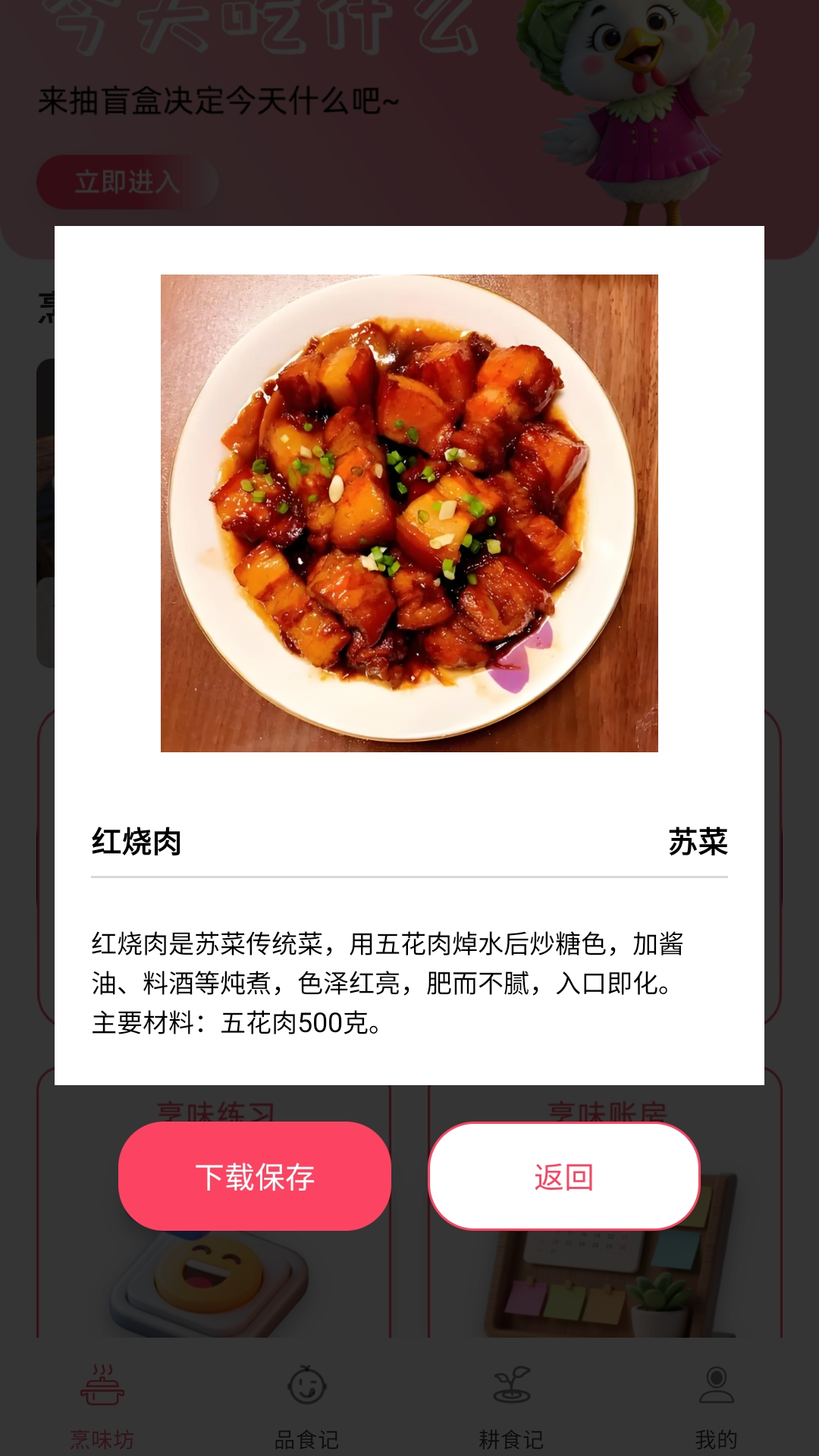Tap 下载保存 to save the recipe
The image size is (819, 1456).
(255, 1176)
